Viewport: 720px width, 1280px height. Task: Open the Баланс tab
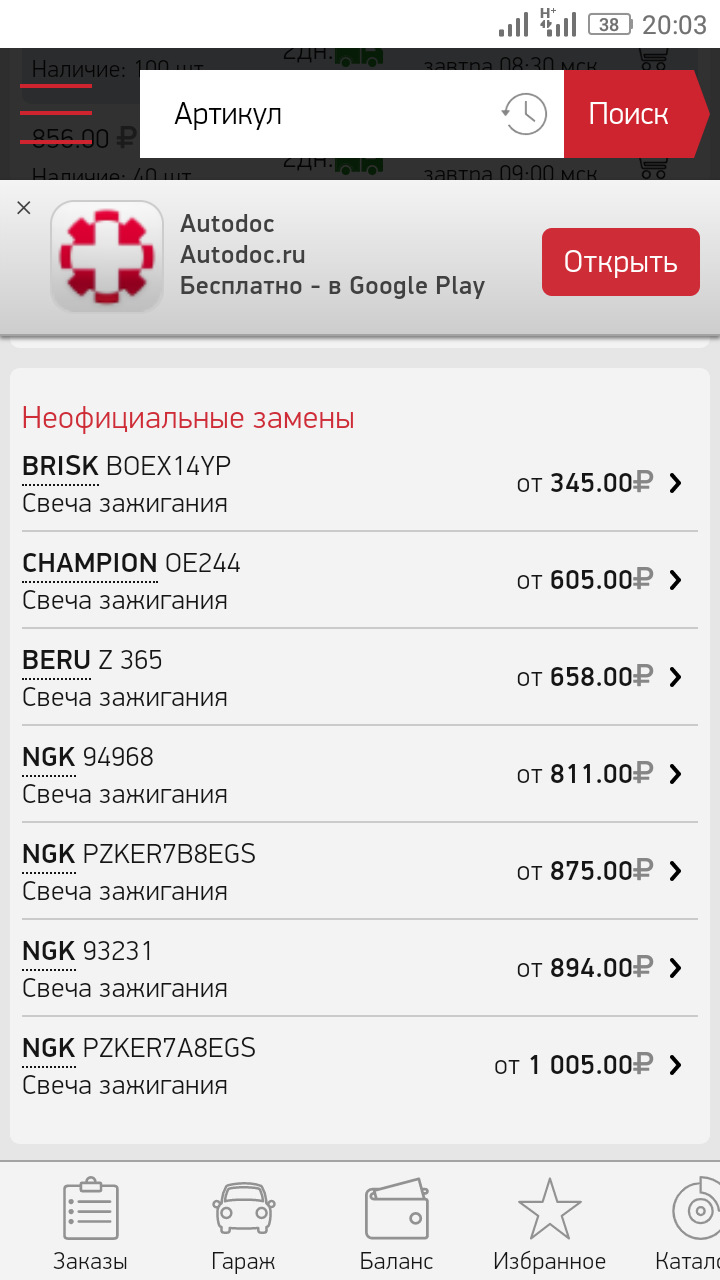click(x=396, y=1223)
